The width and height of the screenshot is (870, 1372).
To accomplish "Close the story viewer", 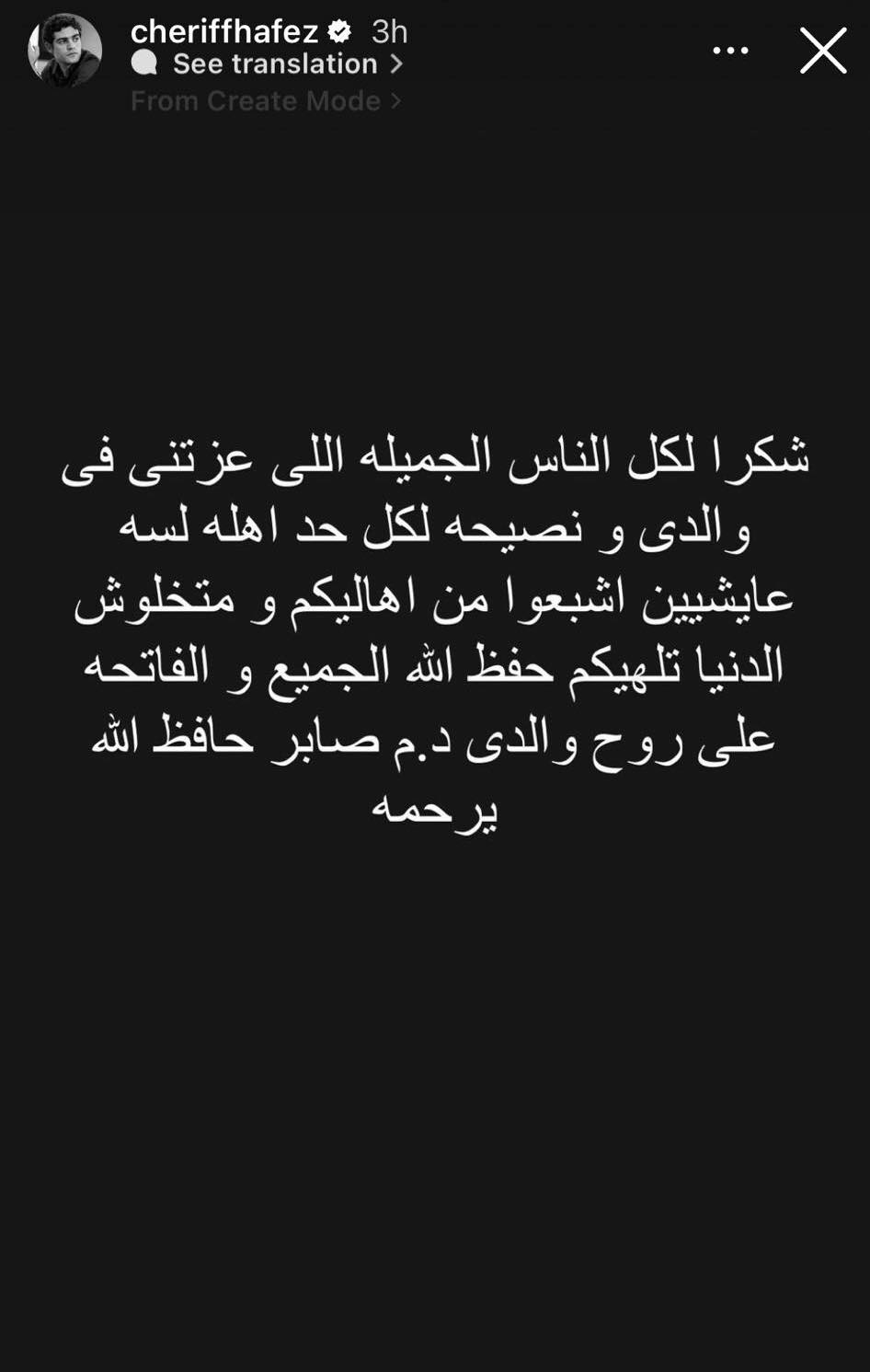I will click(x=822, y=51).
